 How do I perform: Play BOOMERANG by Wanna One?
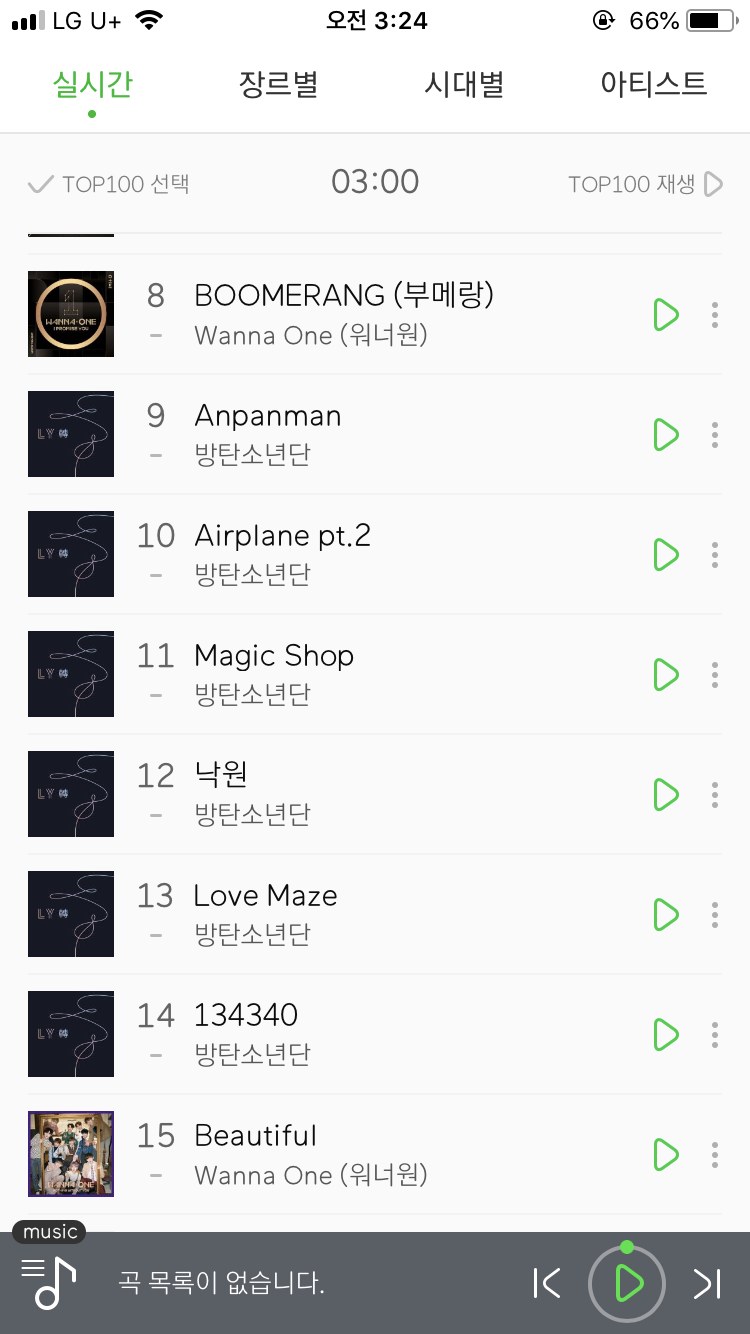click(x=665, y=314)
